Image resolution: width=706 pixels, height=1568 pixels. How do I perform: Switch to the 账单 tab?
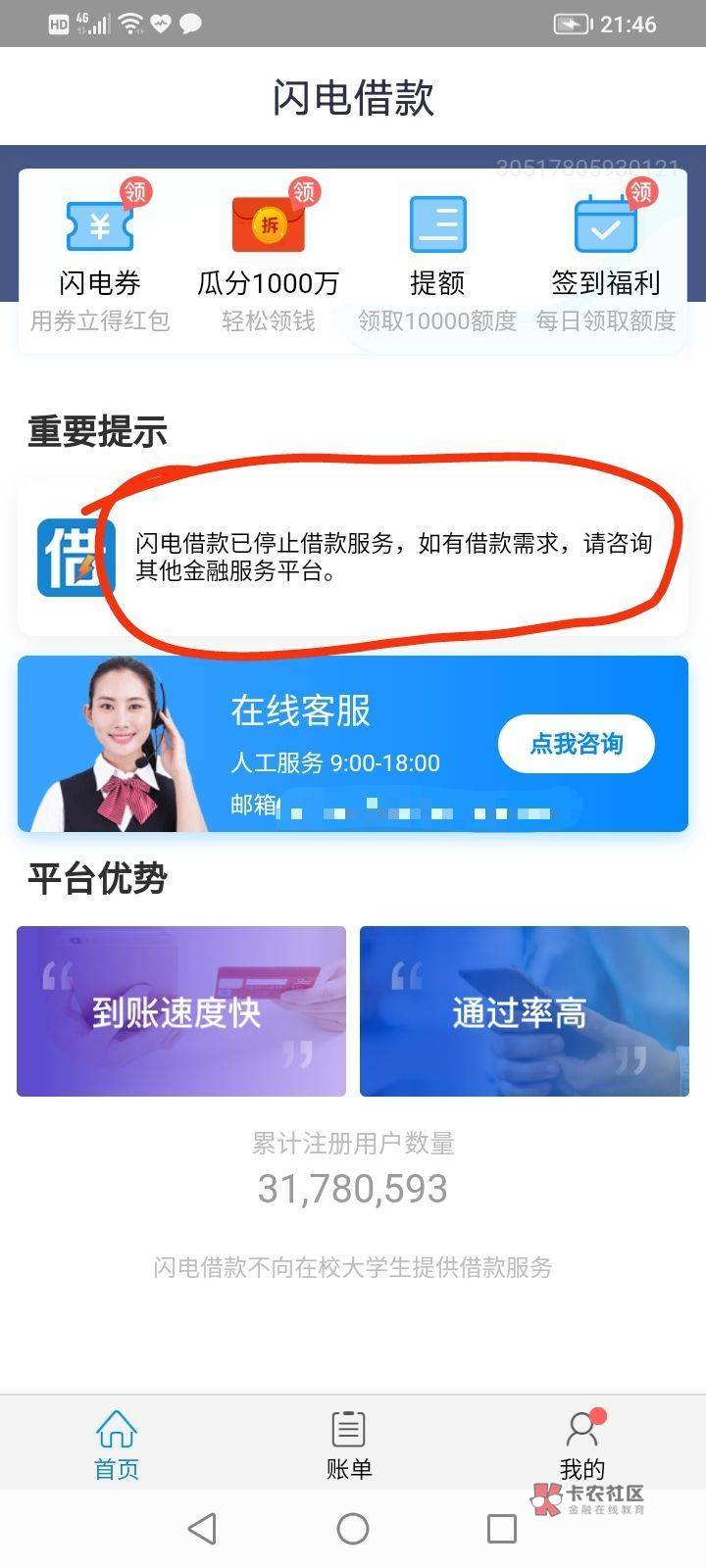[x=349, y=1445]
